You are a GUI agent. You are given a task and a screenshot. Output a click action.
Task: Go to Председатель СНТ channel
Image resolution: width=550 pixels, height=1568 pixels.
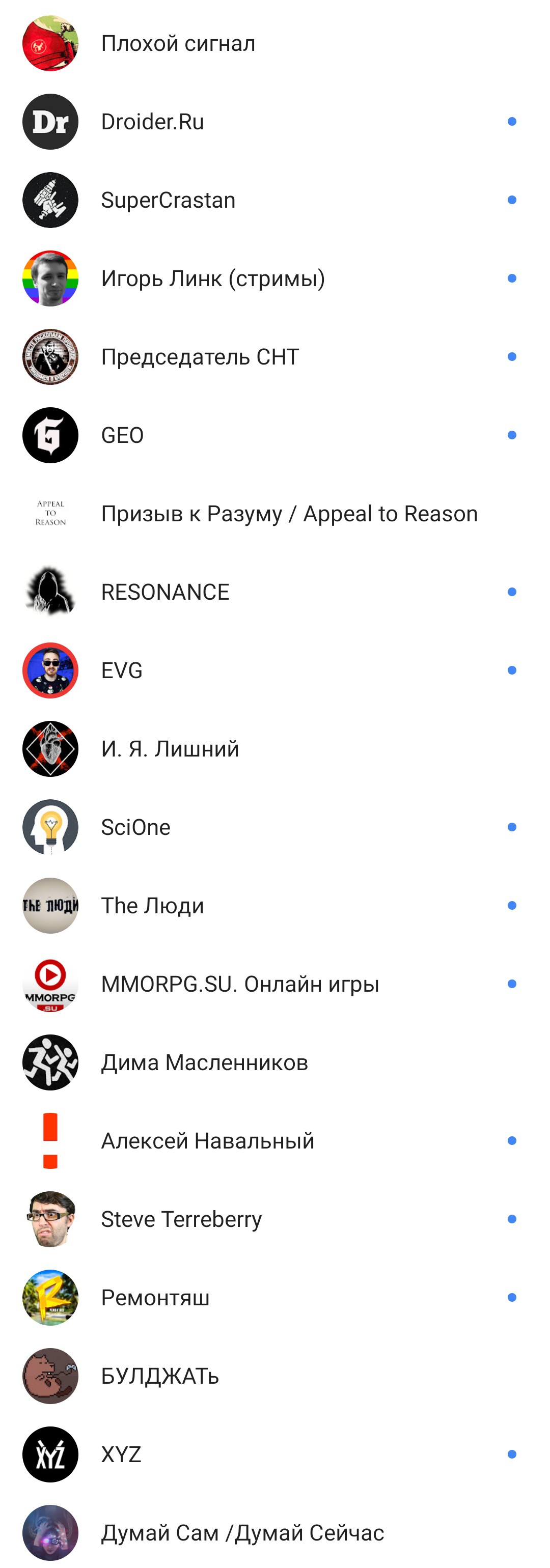coord(200,357)
